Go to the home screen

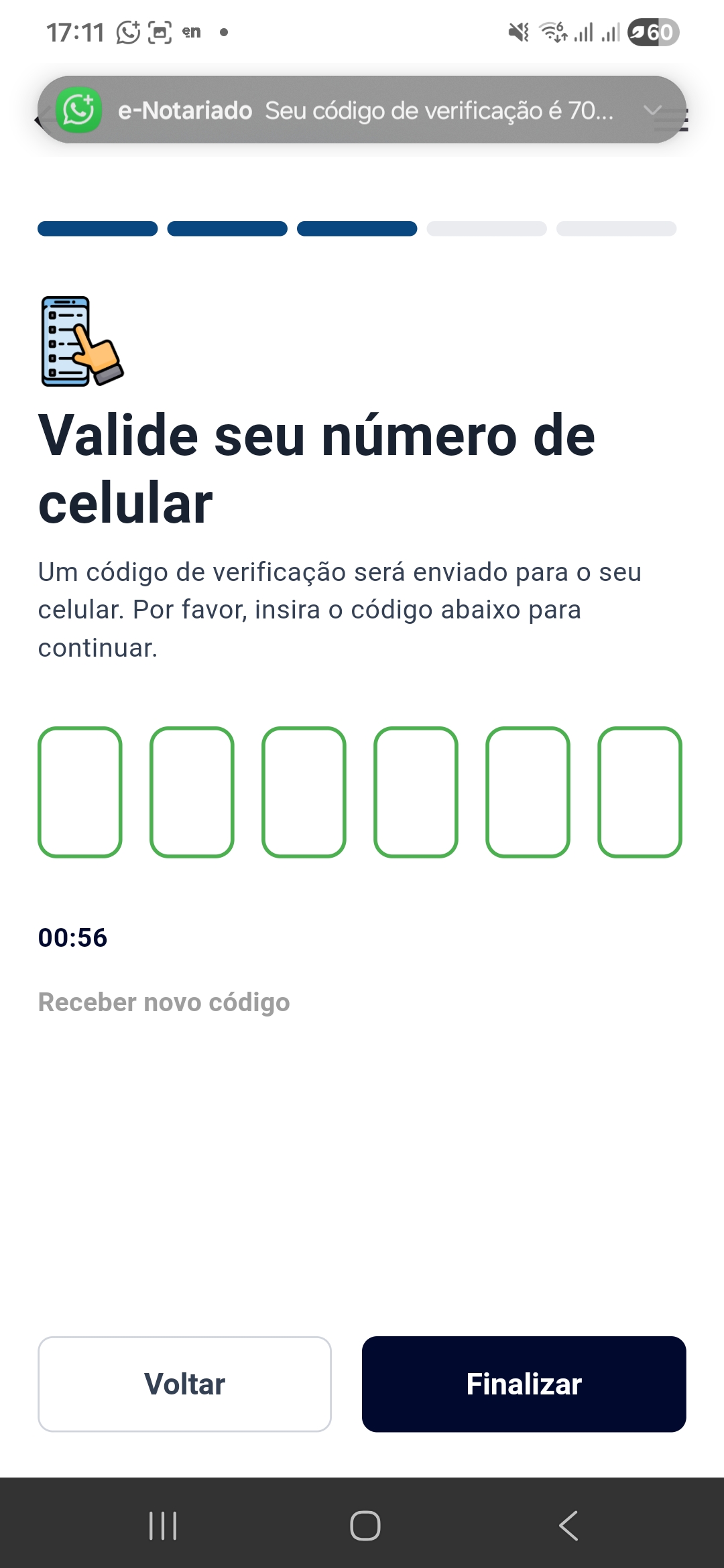[x=365, y=1526]
